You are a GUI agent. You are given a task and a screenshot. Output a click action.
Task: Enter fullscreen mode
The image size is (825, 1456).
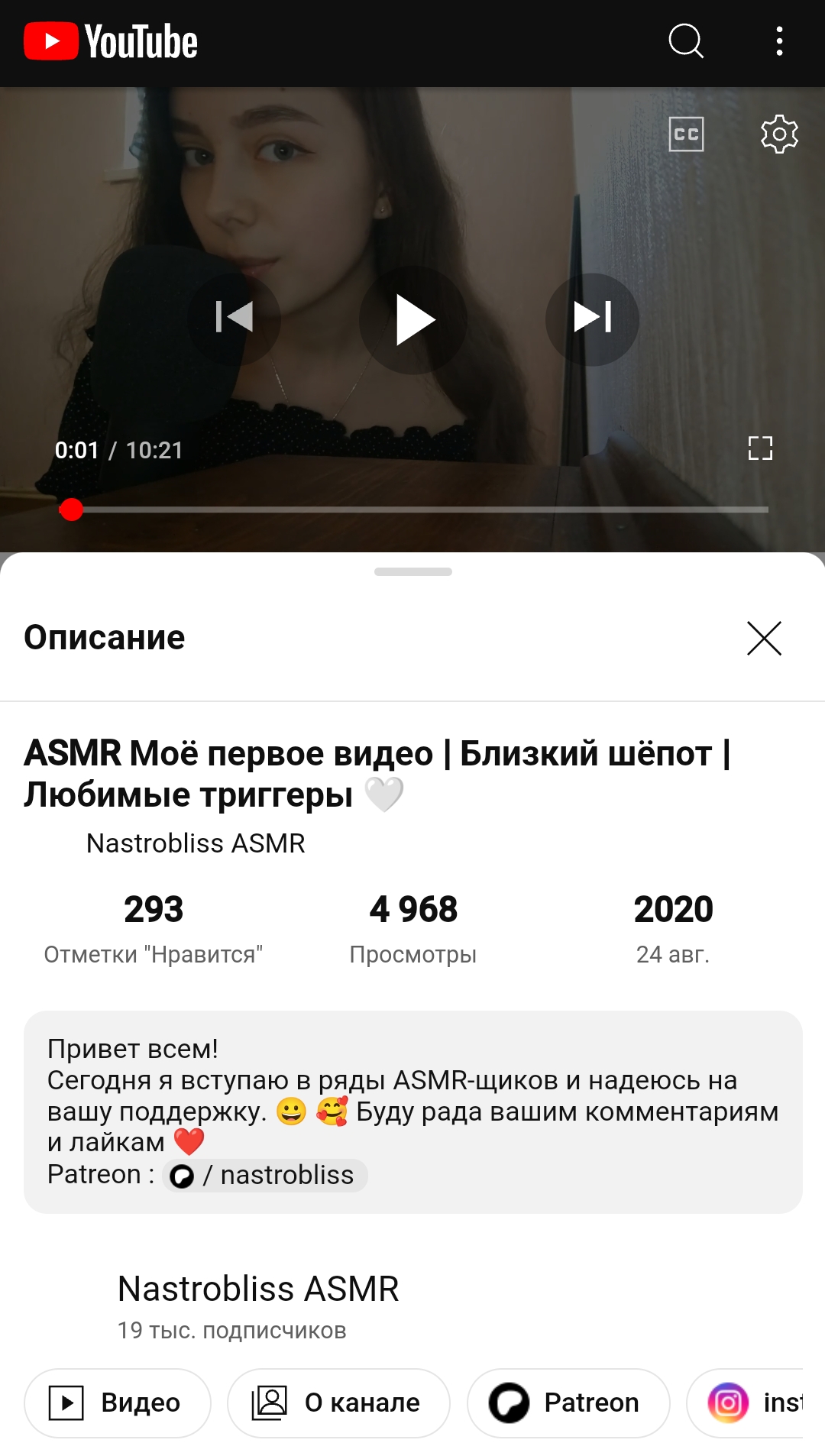760,448
